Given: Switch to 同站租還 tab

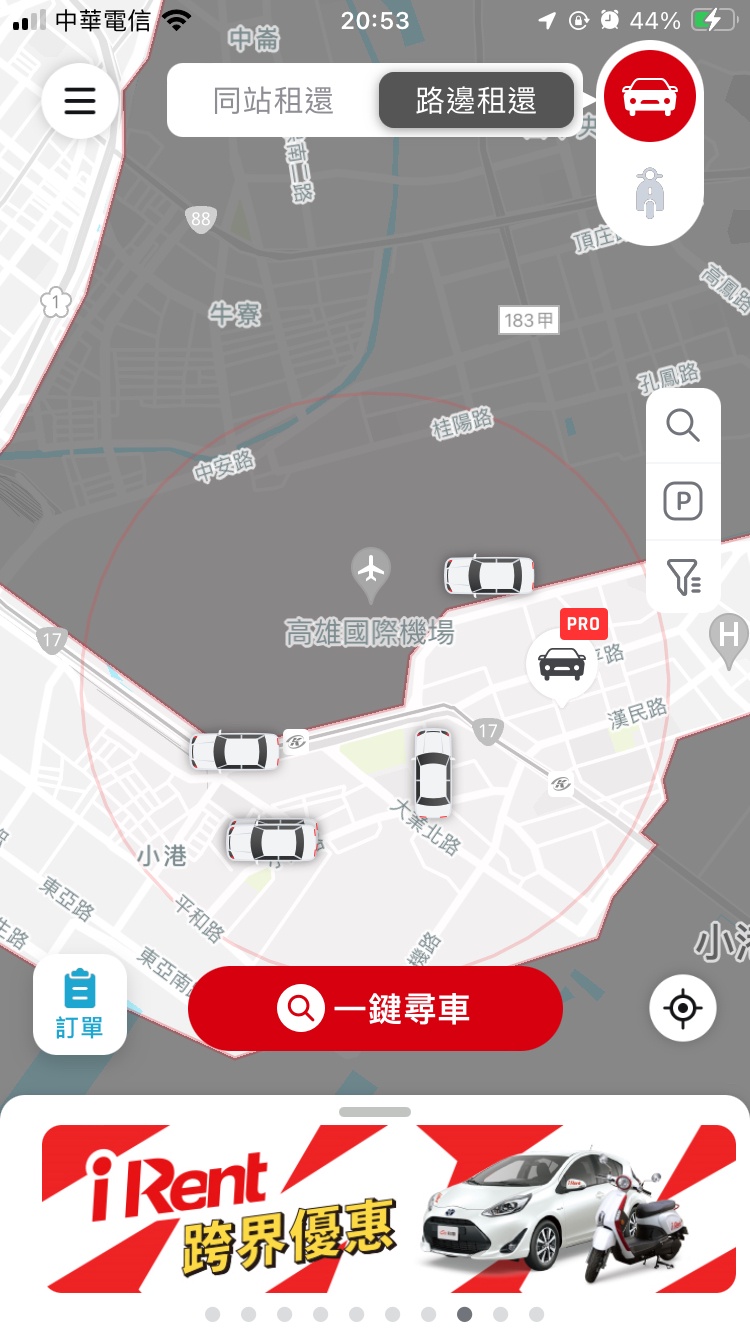Looking at the screenshot, I should tap(273, 101).
